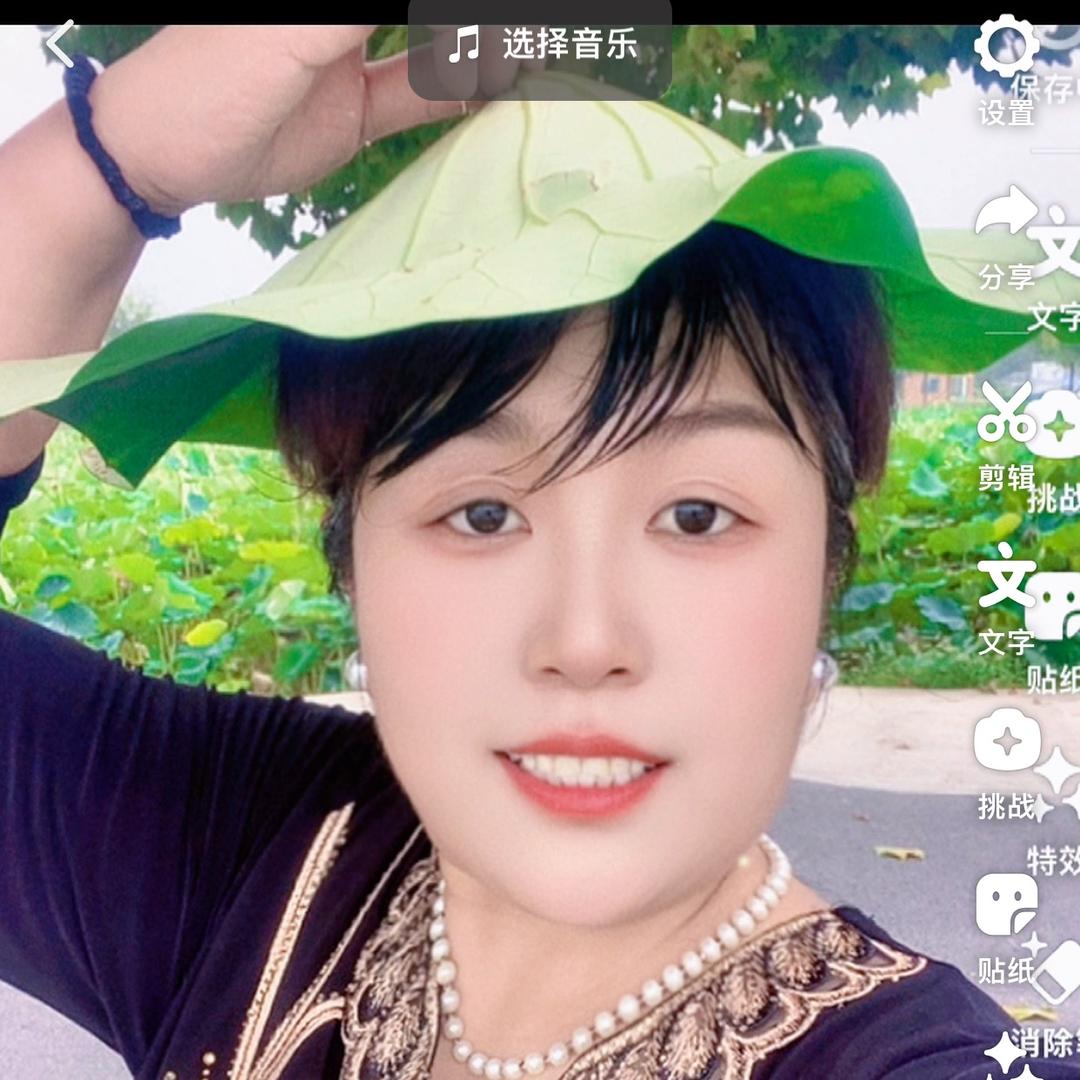Open the 选择音乐 music picker
Image resolution: width=1080 pixels, height=1080 pixels.
pos(540,46)
